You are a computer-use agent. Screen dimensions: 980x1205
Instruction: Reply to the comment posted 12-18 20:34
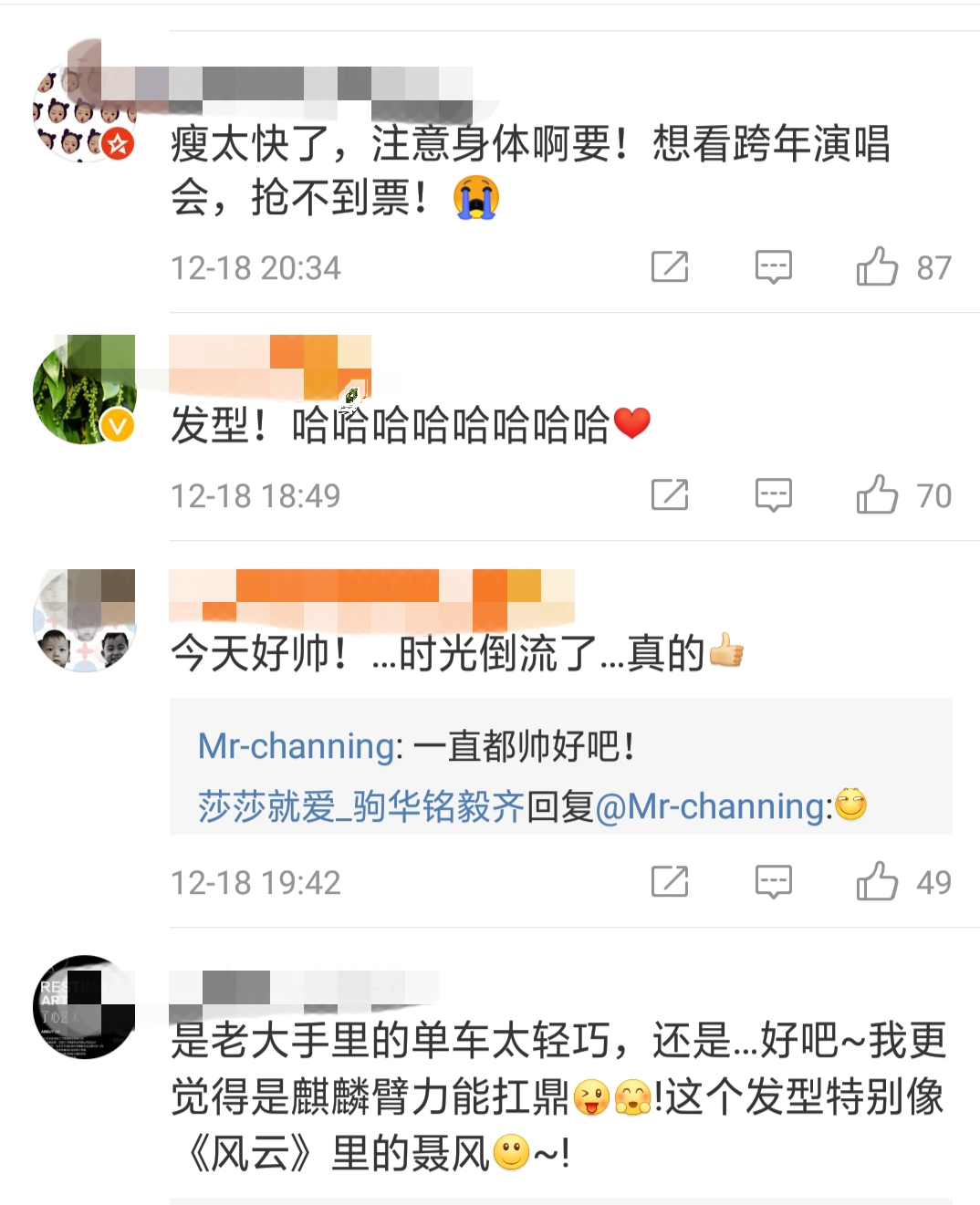click(x=773, y=267)
